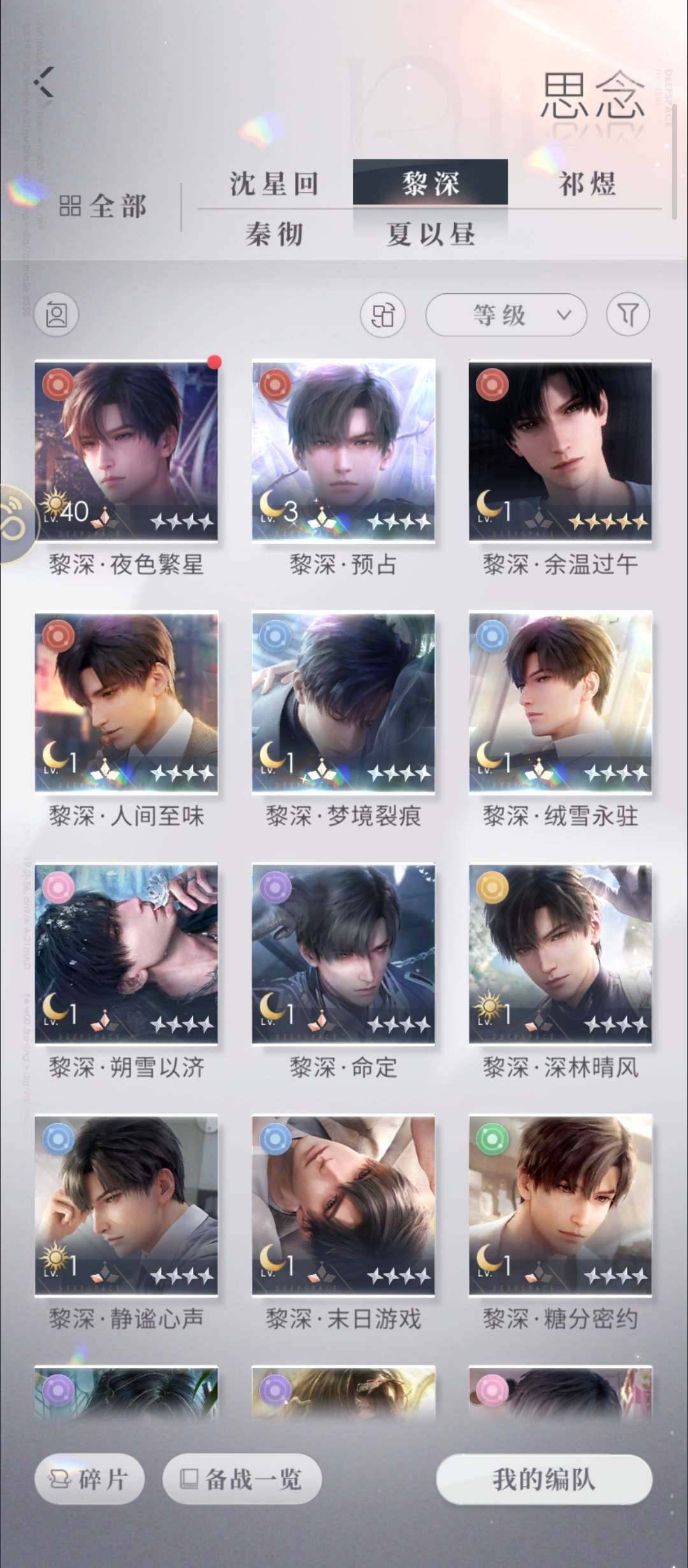Image resolution: width=688 pixels, height=1568 pixels.
Task: View the 黎深·深林晴风 card
Action: 560,954
